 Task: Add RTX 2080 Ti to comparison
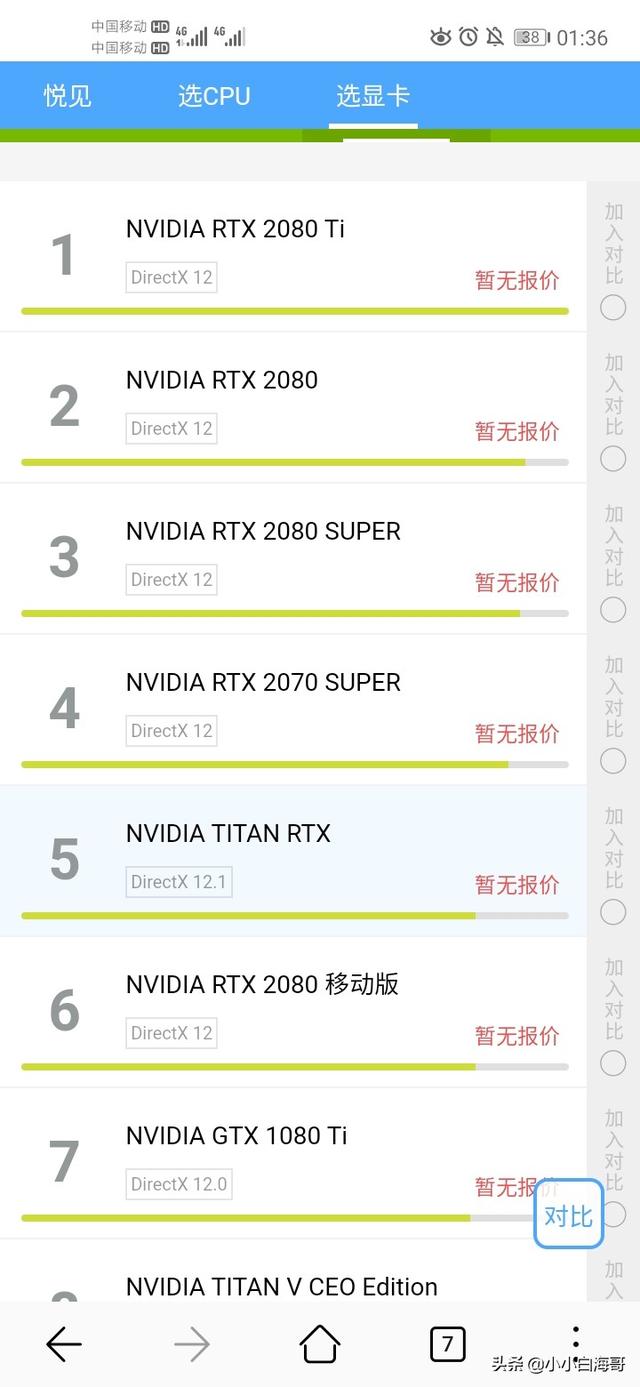pos(613,308)
